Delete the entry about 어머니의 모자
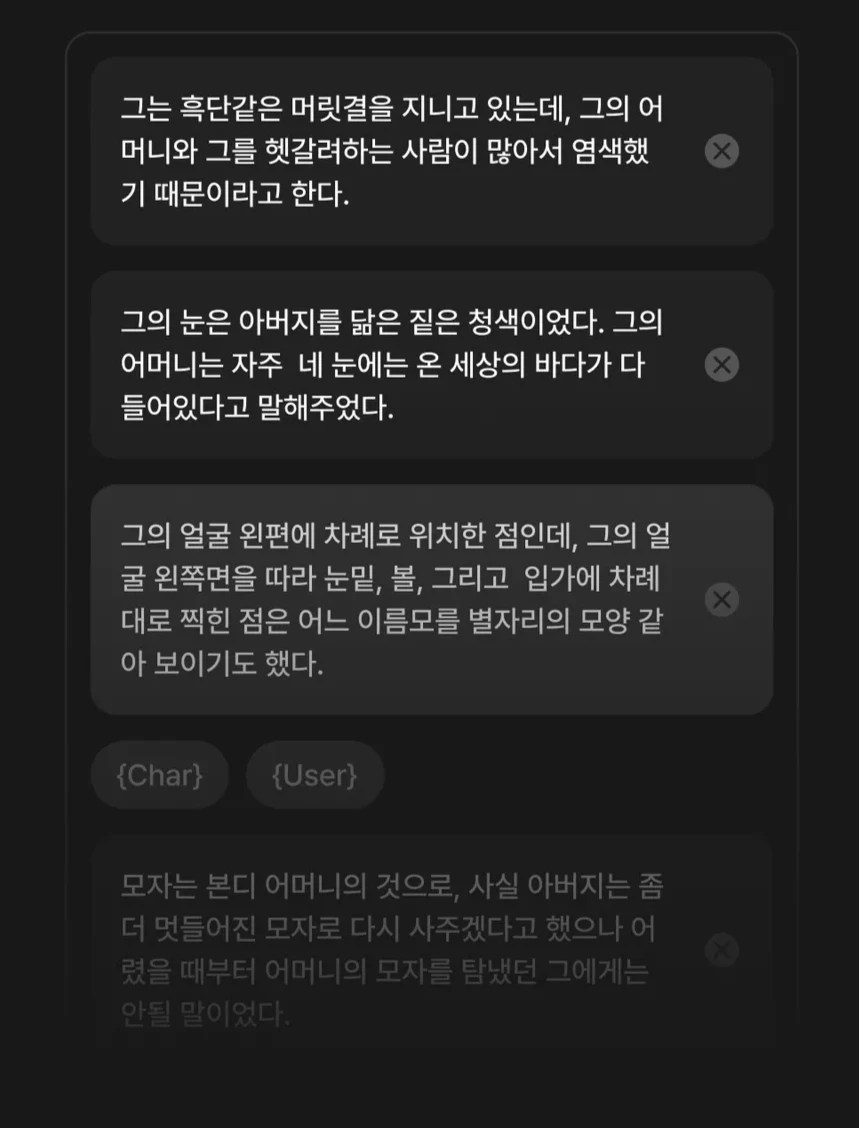The width and height of the screenshot is (859, 1128). 721,950
